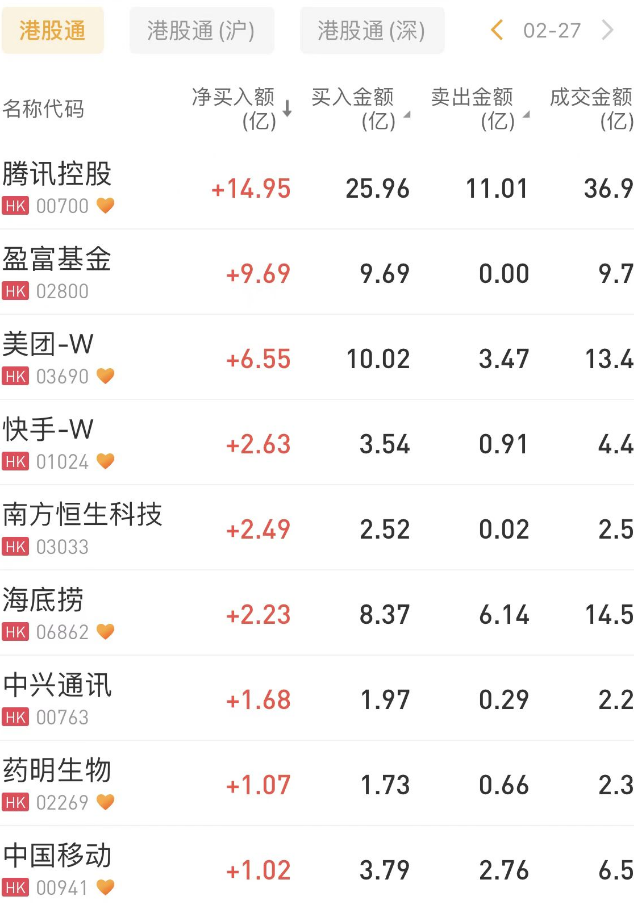Sort by 成交金额 column
The width and height of the screenshot is (634, 903).
(x=590, y=108)
